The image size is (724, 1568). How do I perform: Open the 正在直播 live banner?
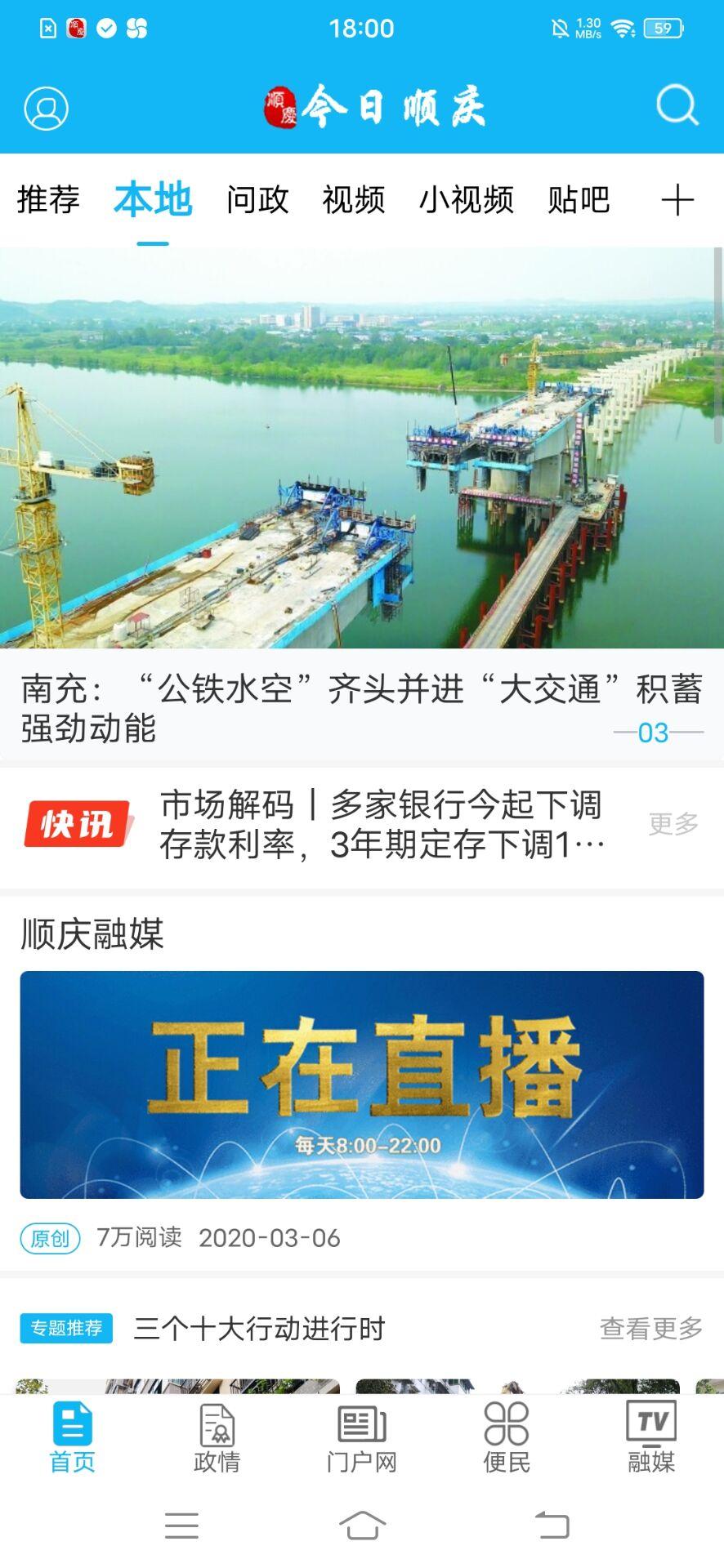[x=362, y=1078]
